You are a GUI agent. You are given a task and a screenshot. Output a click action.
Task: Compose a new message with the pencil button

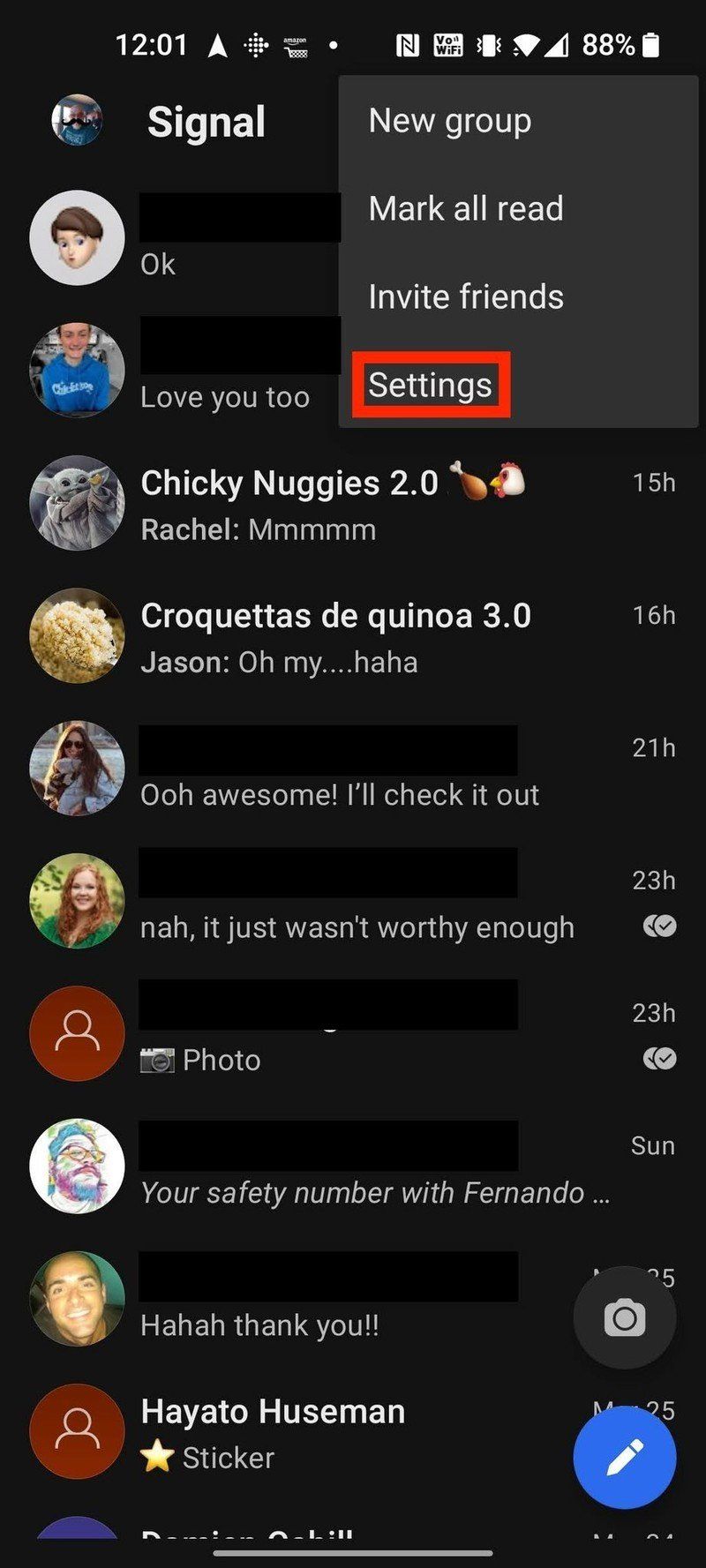pyautogui.click(x=625, y=1458)
